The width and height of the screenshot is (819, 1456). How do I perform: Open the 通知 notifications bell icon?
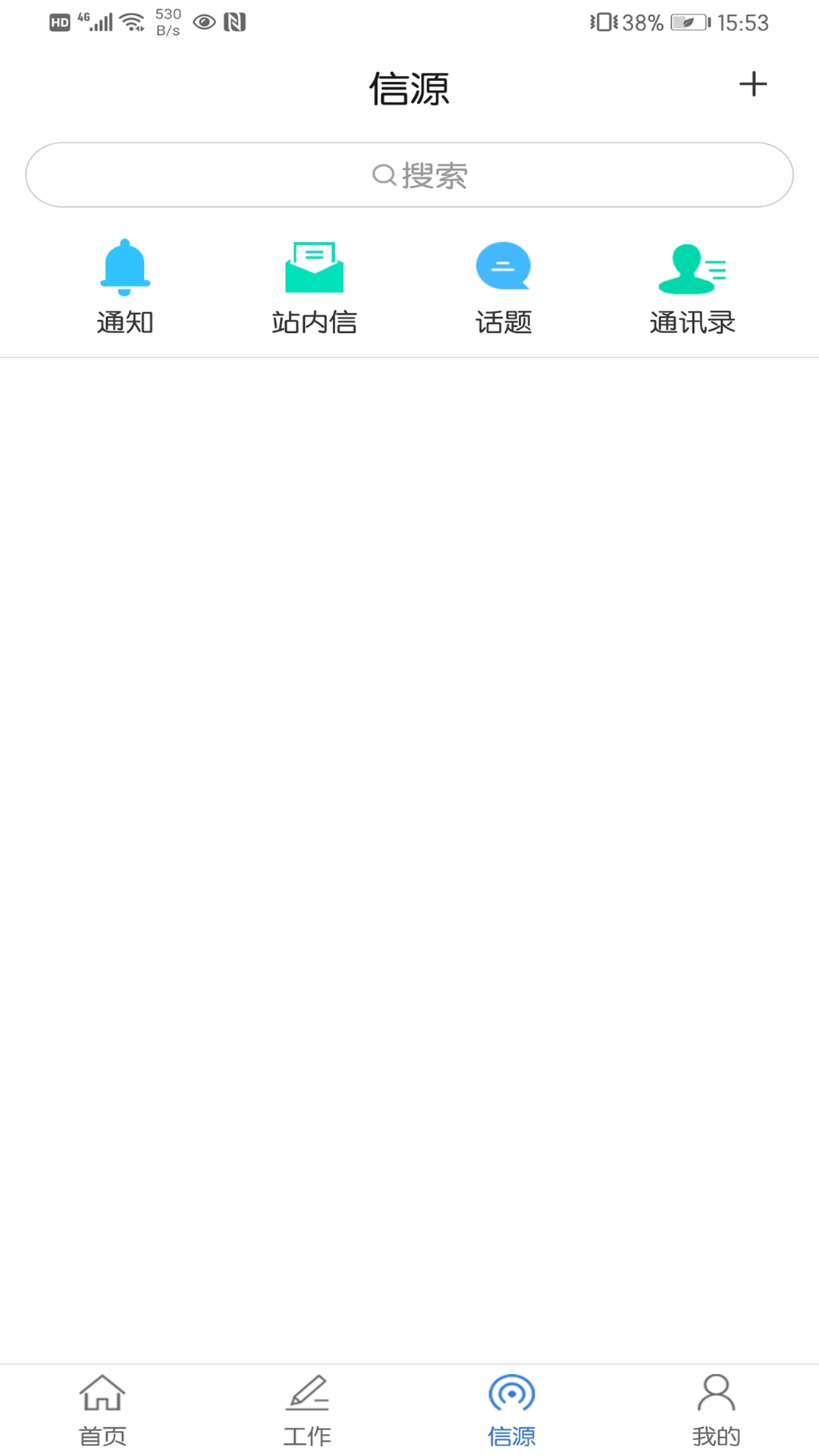point(125,267)
